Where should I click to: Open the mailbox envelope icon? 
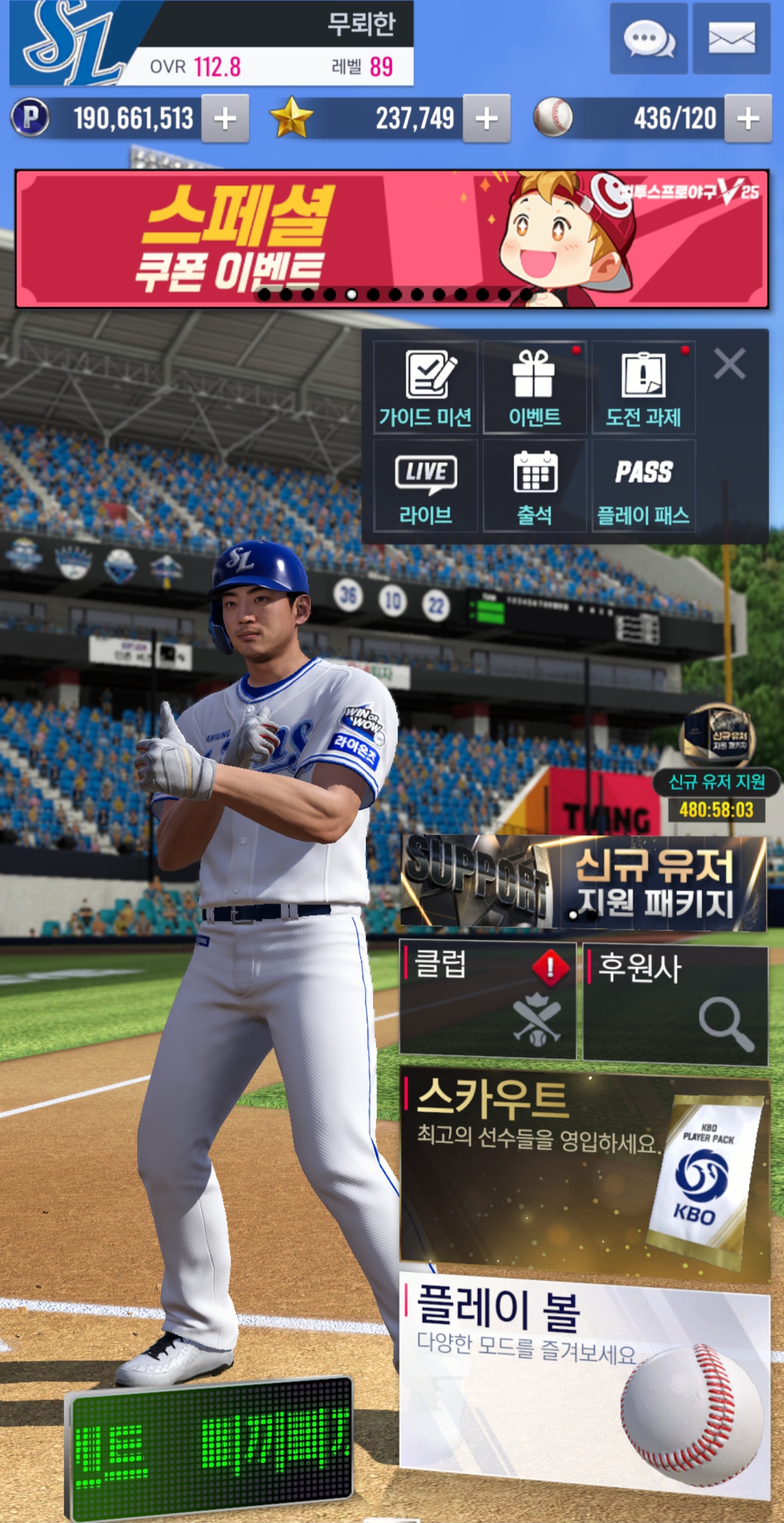(x=731, y=39)
